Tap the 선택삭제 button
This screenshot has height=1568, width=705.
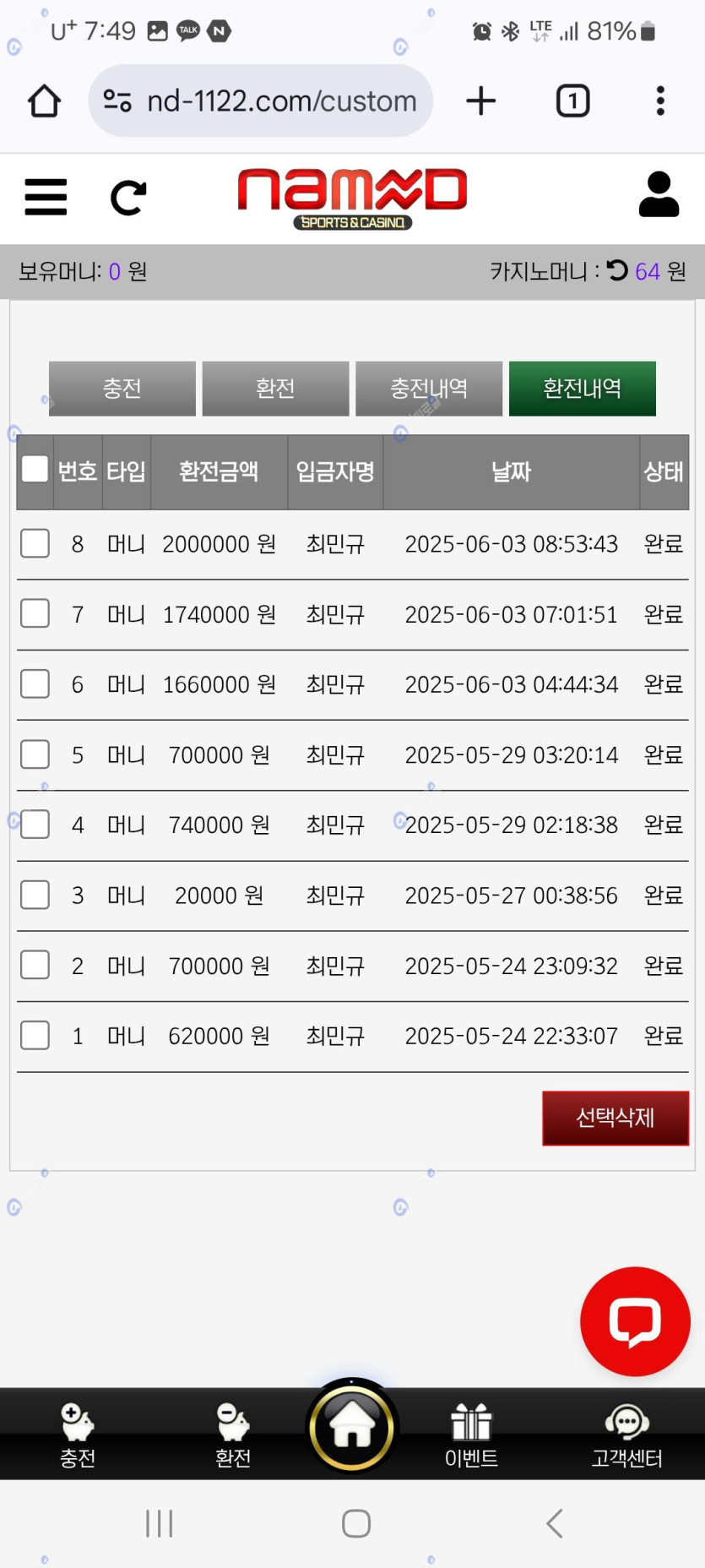(x=616, y=1118)
